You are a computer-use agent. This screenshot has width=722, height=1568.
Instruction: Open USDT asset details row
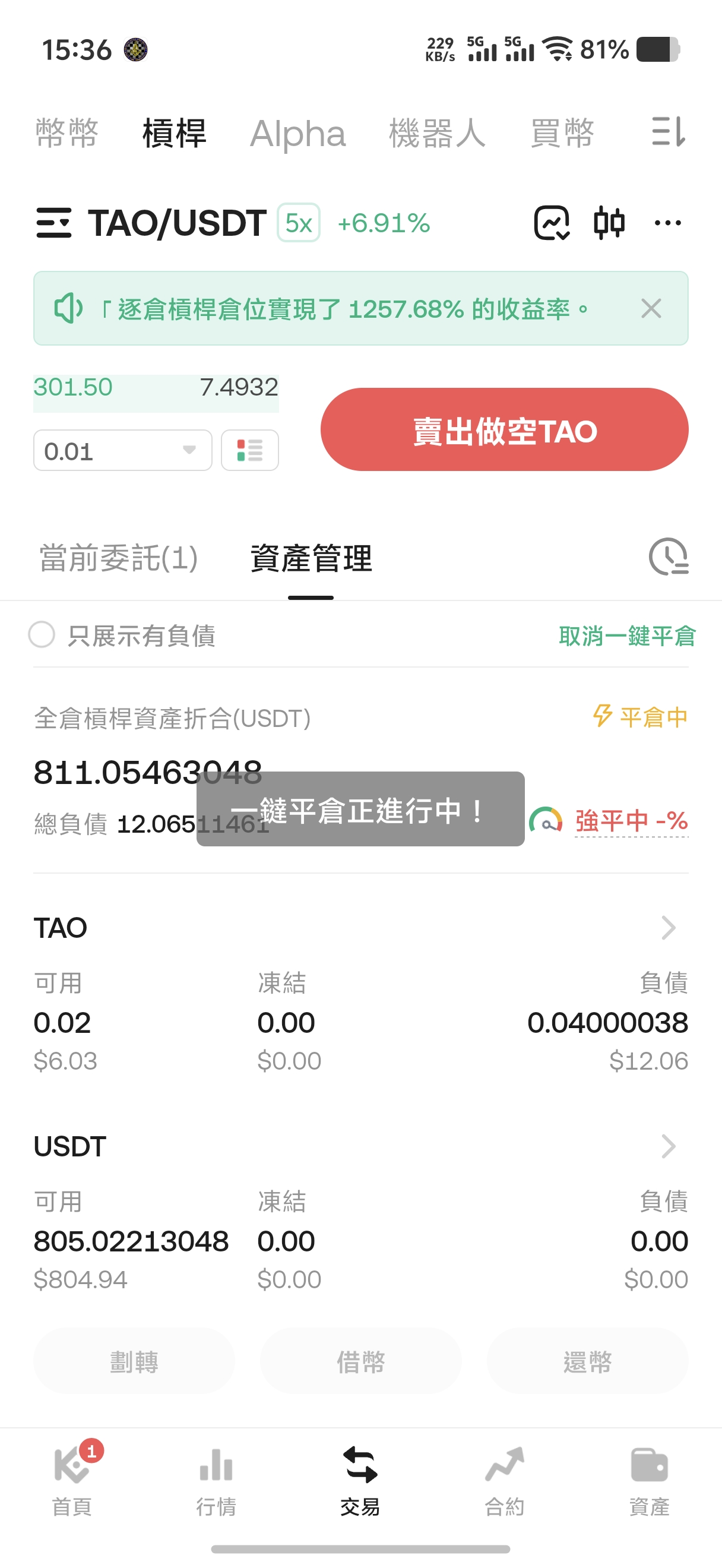[x=668, y=1146]
